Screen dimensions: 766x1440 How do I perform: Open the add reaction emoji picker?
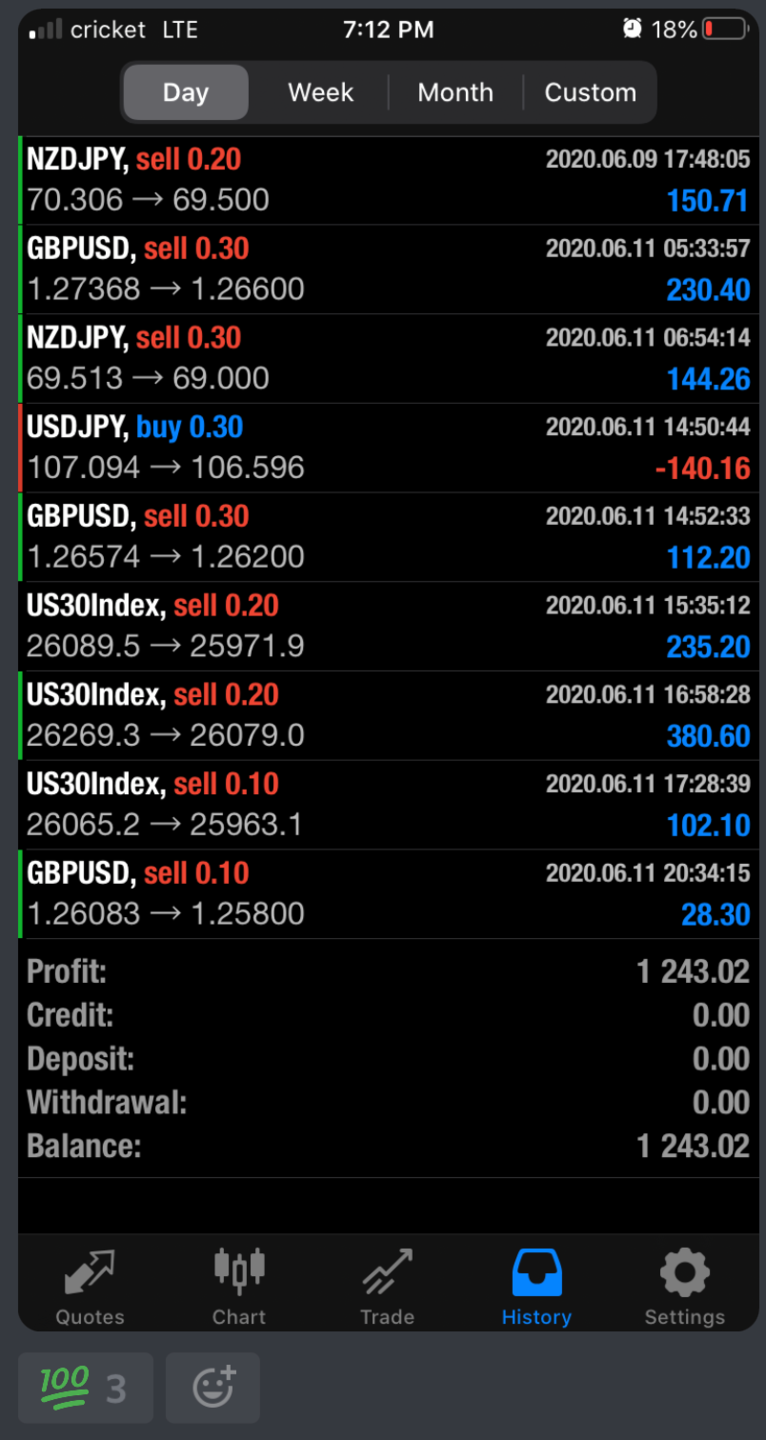click(213, 1387)
